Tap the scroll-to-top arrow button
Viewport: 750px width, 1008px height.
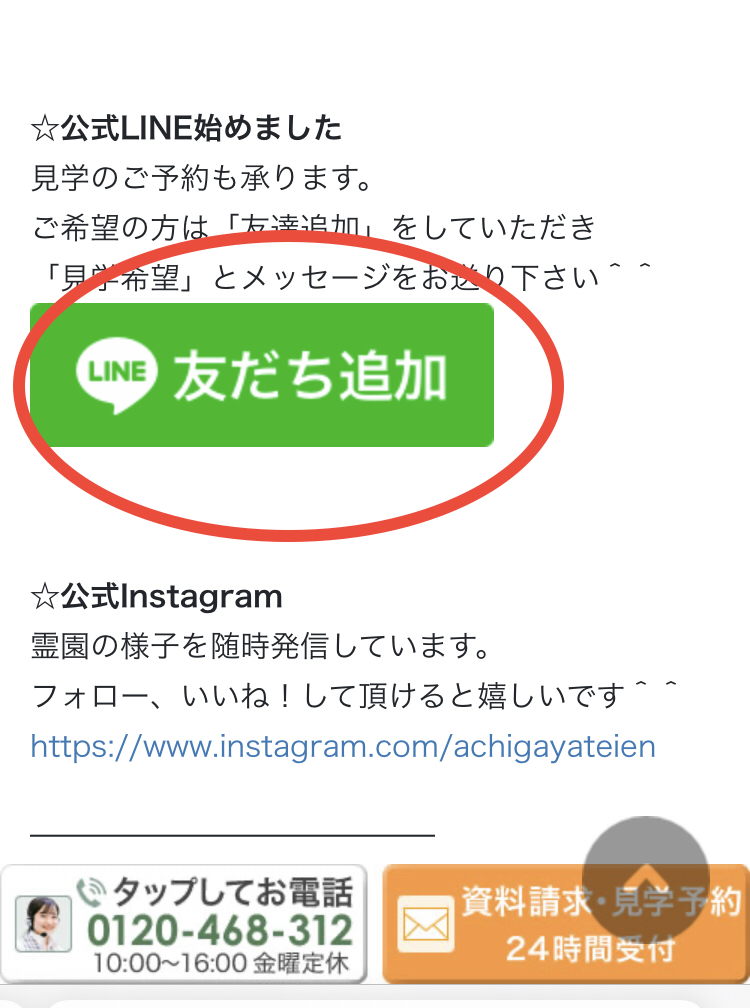coord(646,874)
